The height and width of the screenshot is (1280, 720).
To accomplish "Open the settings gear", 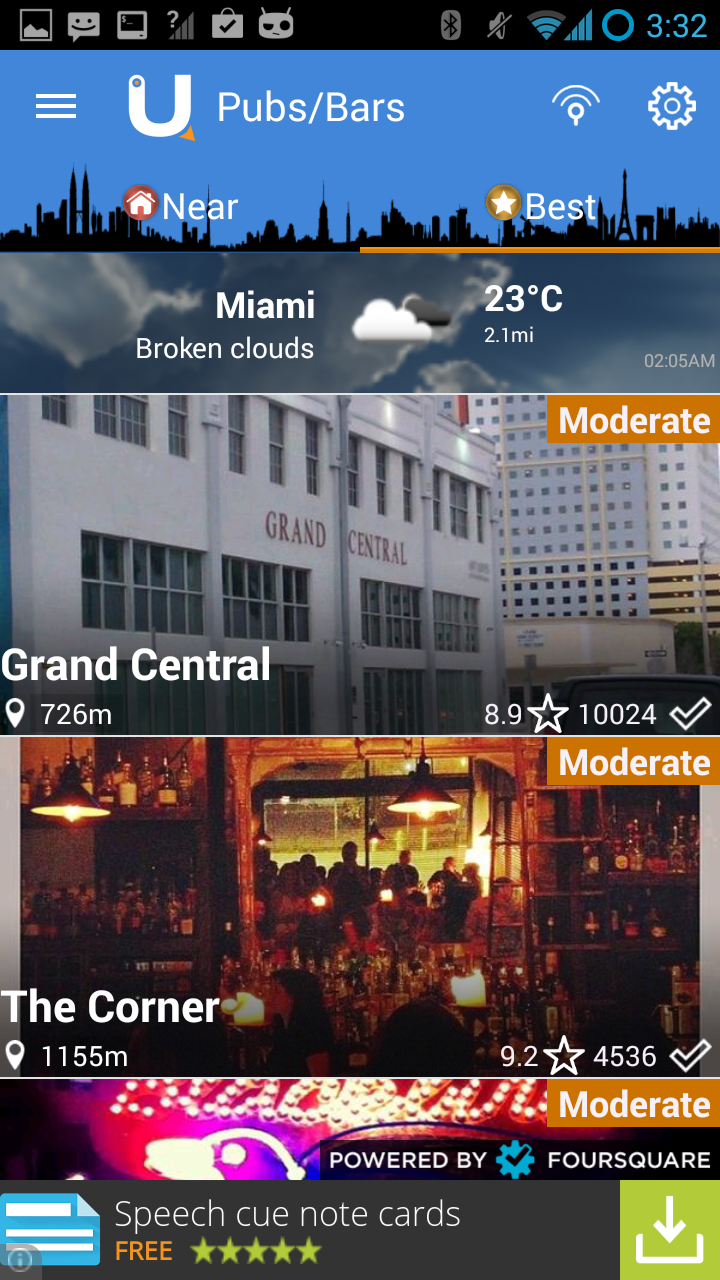I will point(671,106).
